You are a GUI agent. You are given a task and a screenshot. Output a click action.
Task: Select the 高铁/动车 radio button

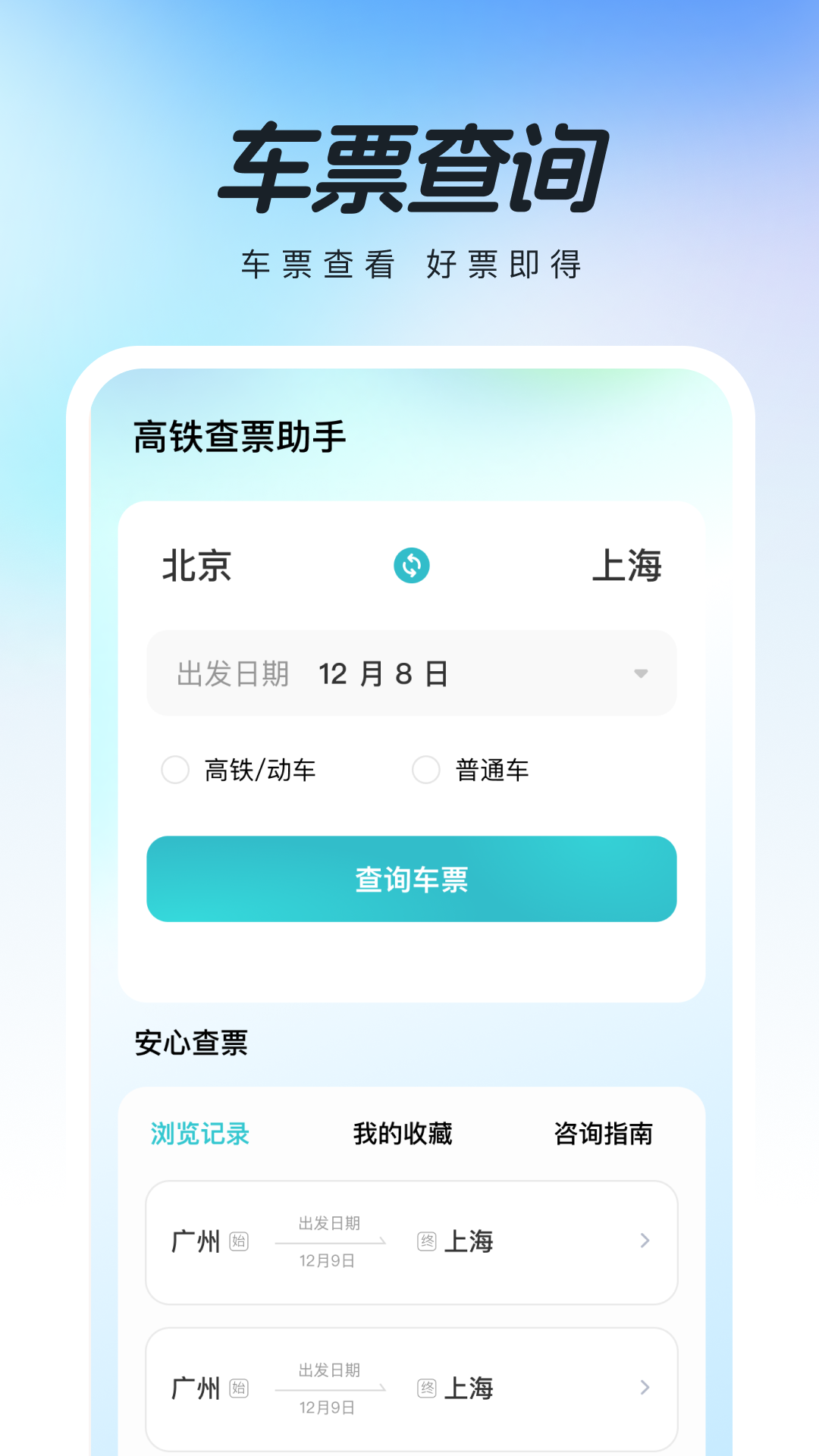tap(175, 769)
